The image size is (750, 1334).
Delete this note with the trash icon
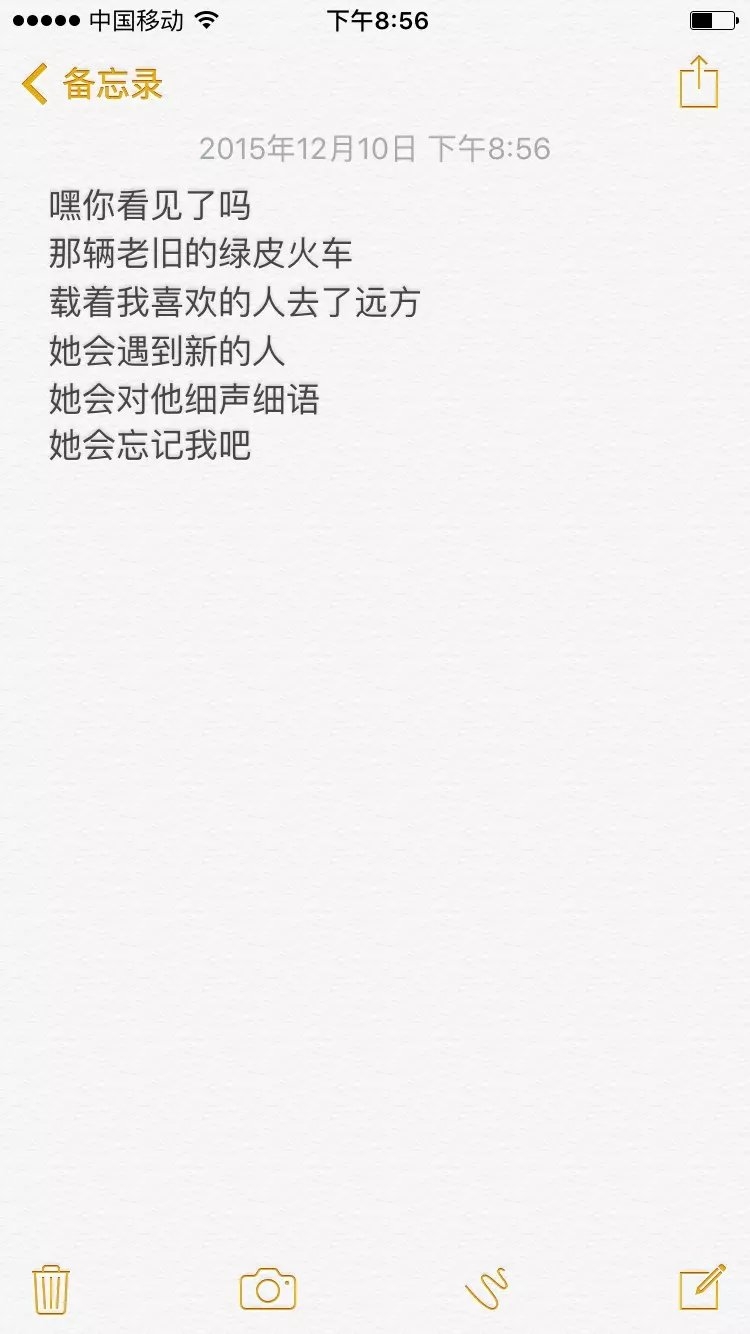tap(51, 1289)
